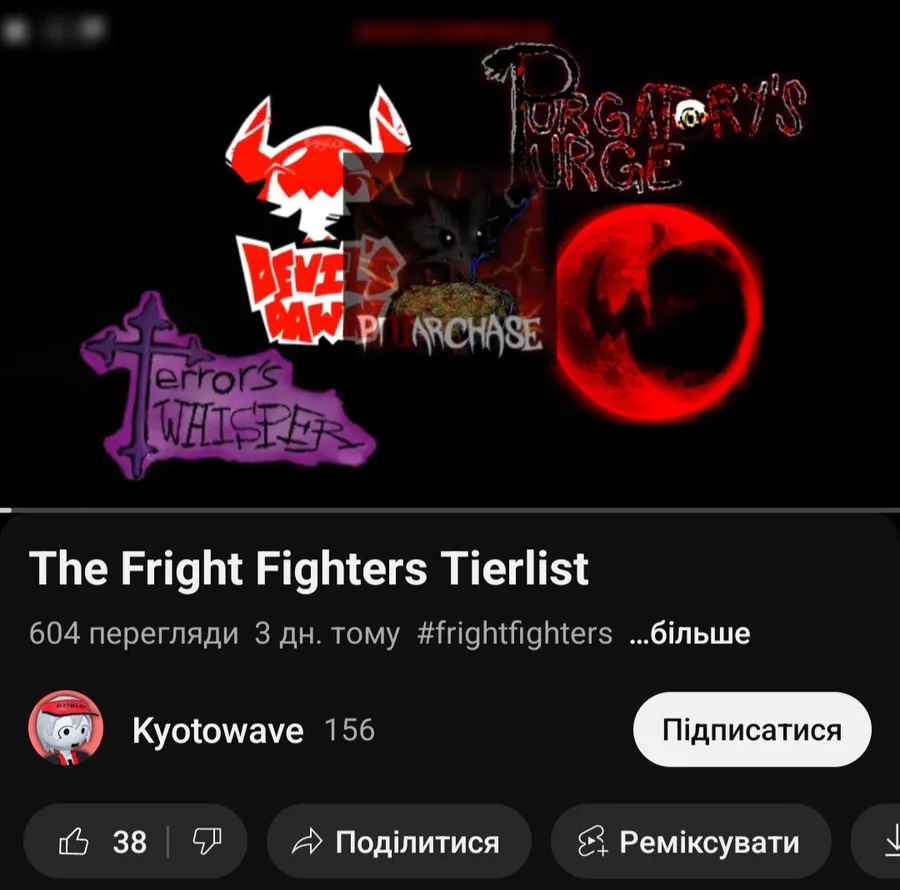Expand description with …більше
This screenshot has height=890, width=900.
[x=689, y=633]
